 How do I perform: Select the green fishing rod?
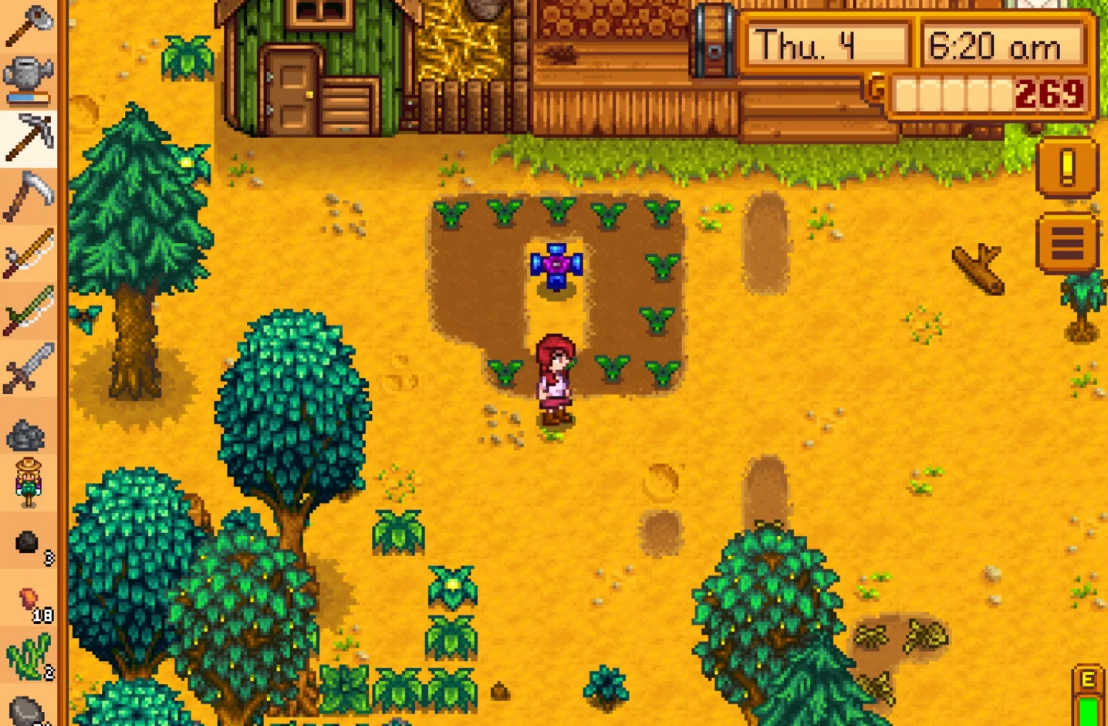[x=28, y=311]
